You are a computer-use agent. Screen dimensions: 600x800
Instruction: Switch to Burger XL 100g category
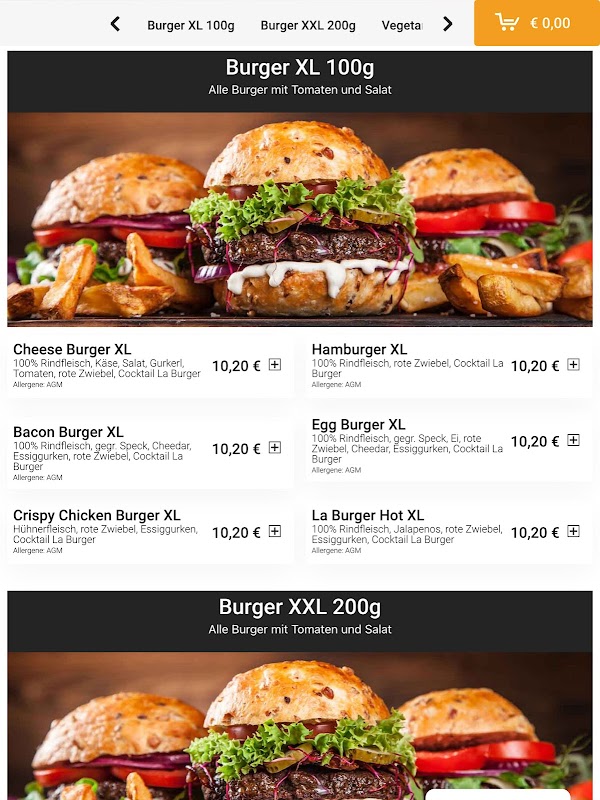(190, 25)
